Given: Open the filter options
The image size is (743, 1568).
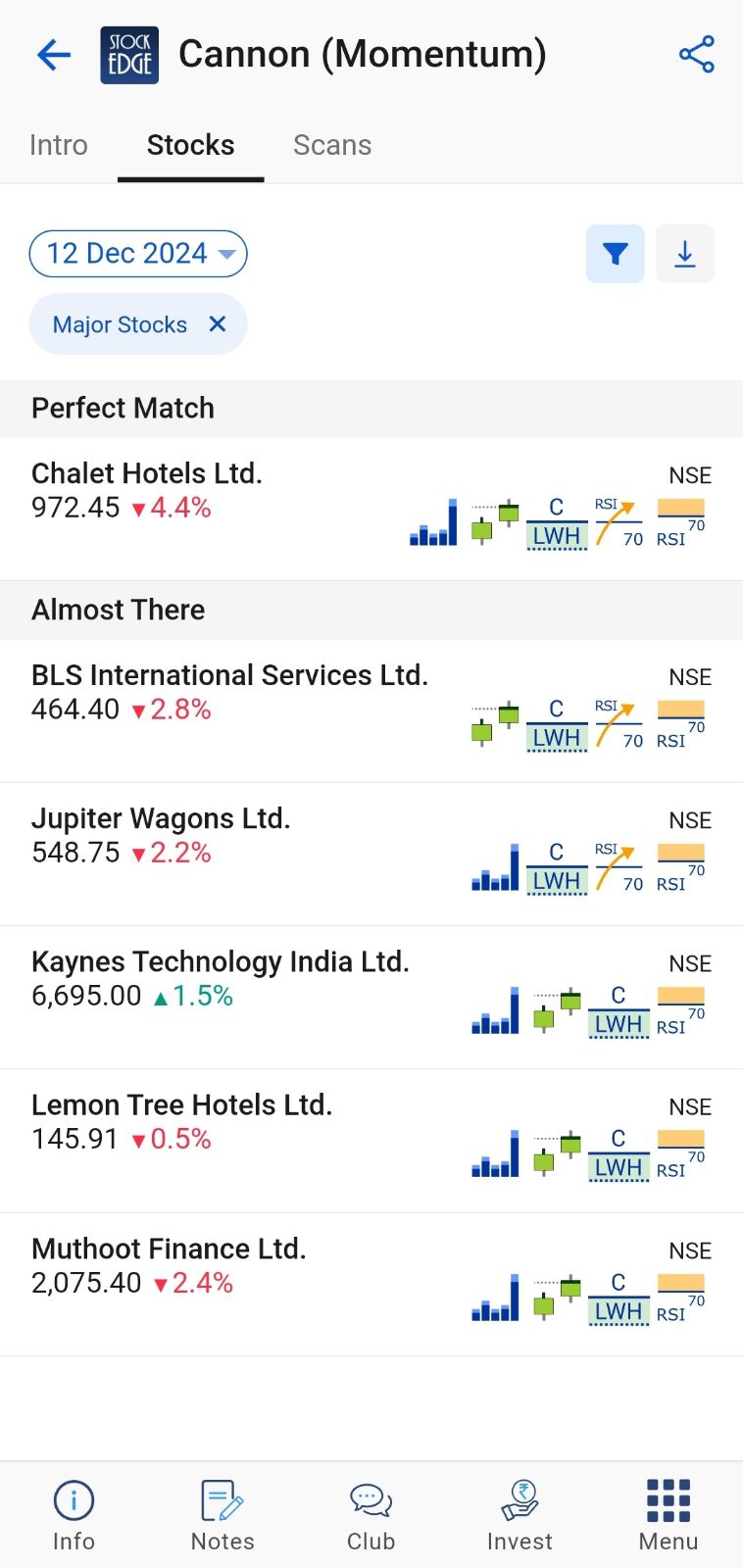Looking at the screenshot, I should click(x=615, y=254).
